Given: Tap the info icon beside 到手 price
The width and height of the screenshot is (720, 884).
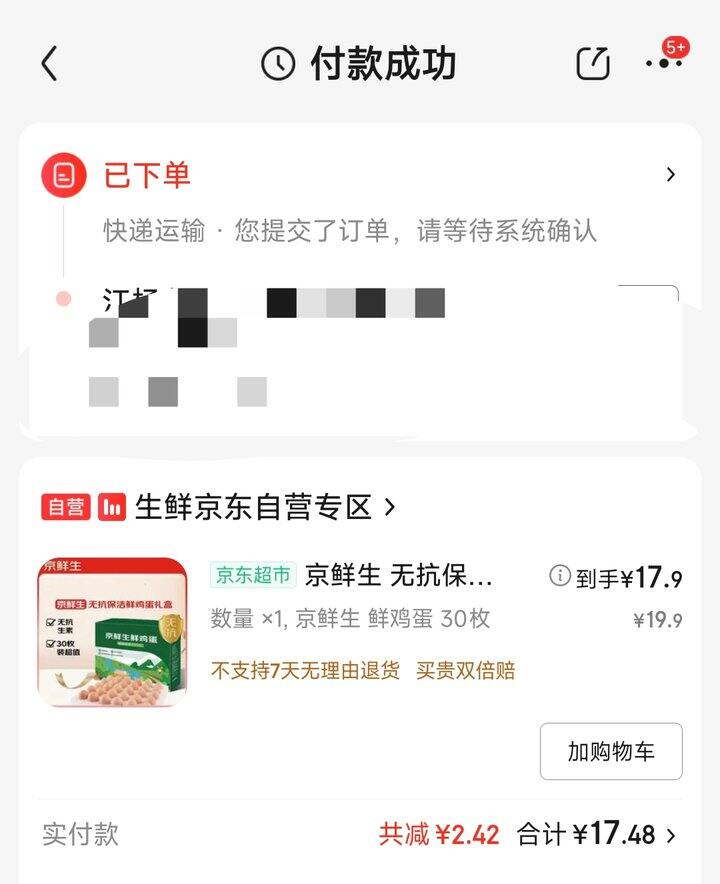Looking at the screenshot, I should 560,576.
